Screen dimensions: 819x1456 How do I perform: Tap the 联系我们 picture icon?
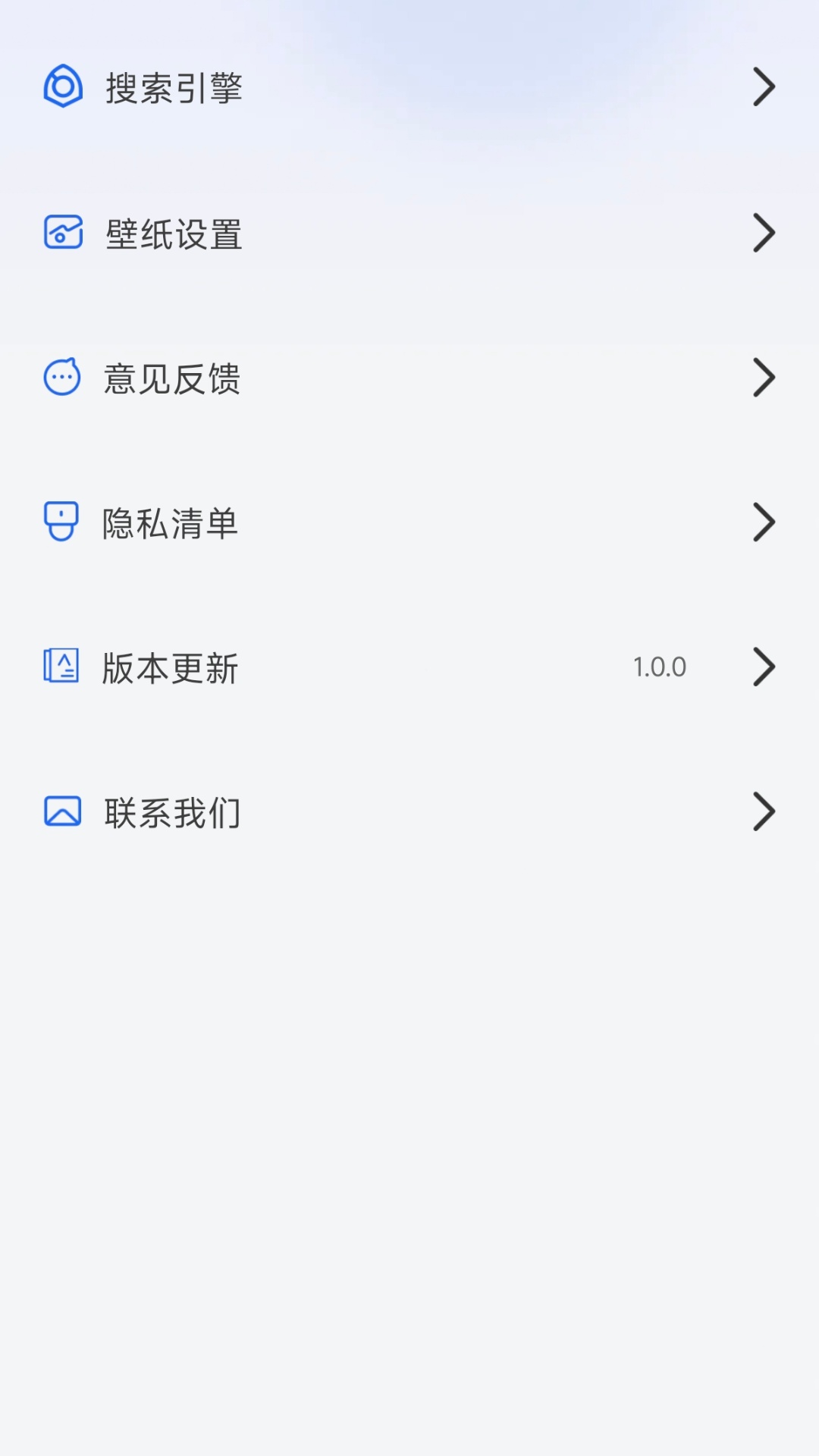coord(62,811)
